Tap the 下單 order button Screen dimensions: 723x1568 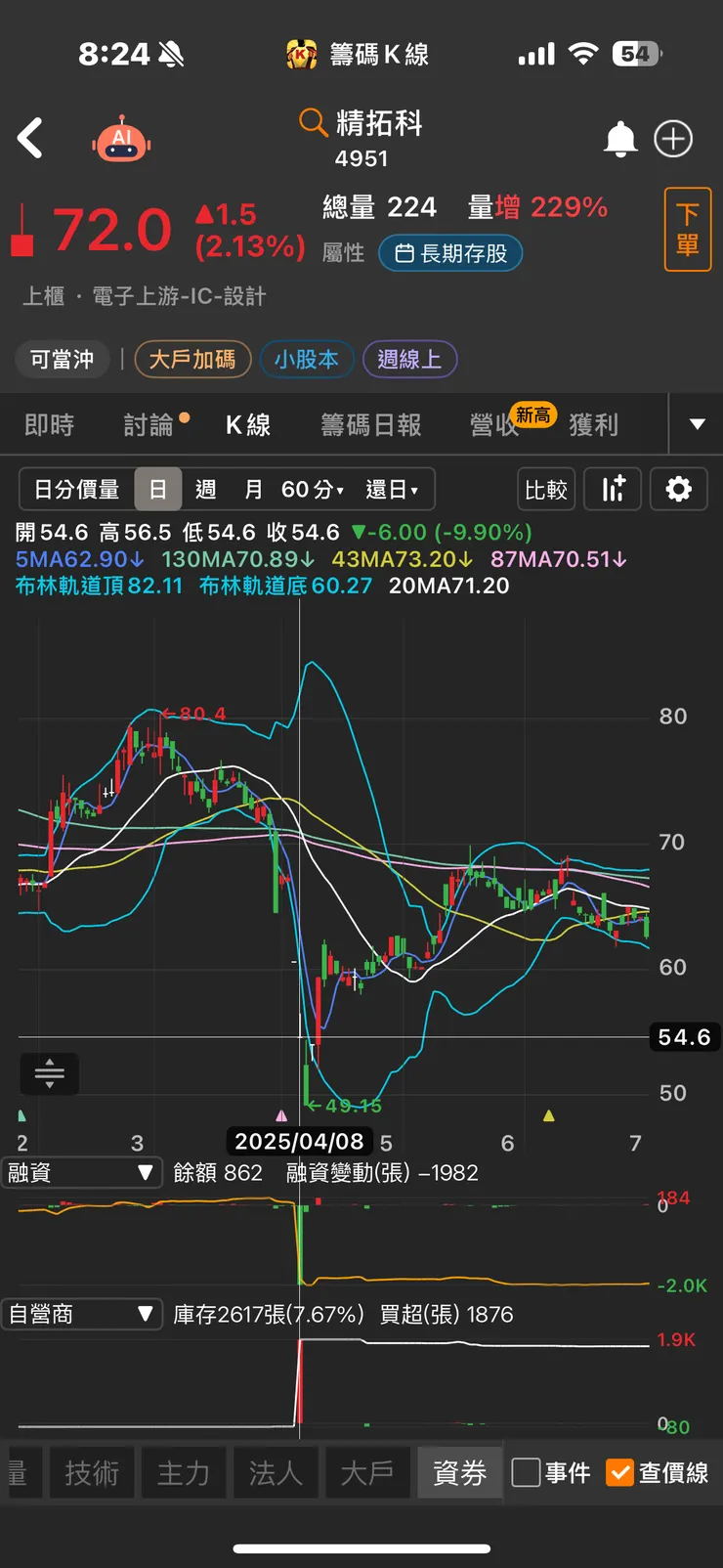coord(688,230)
